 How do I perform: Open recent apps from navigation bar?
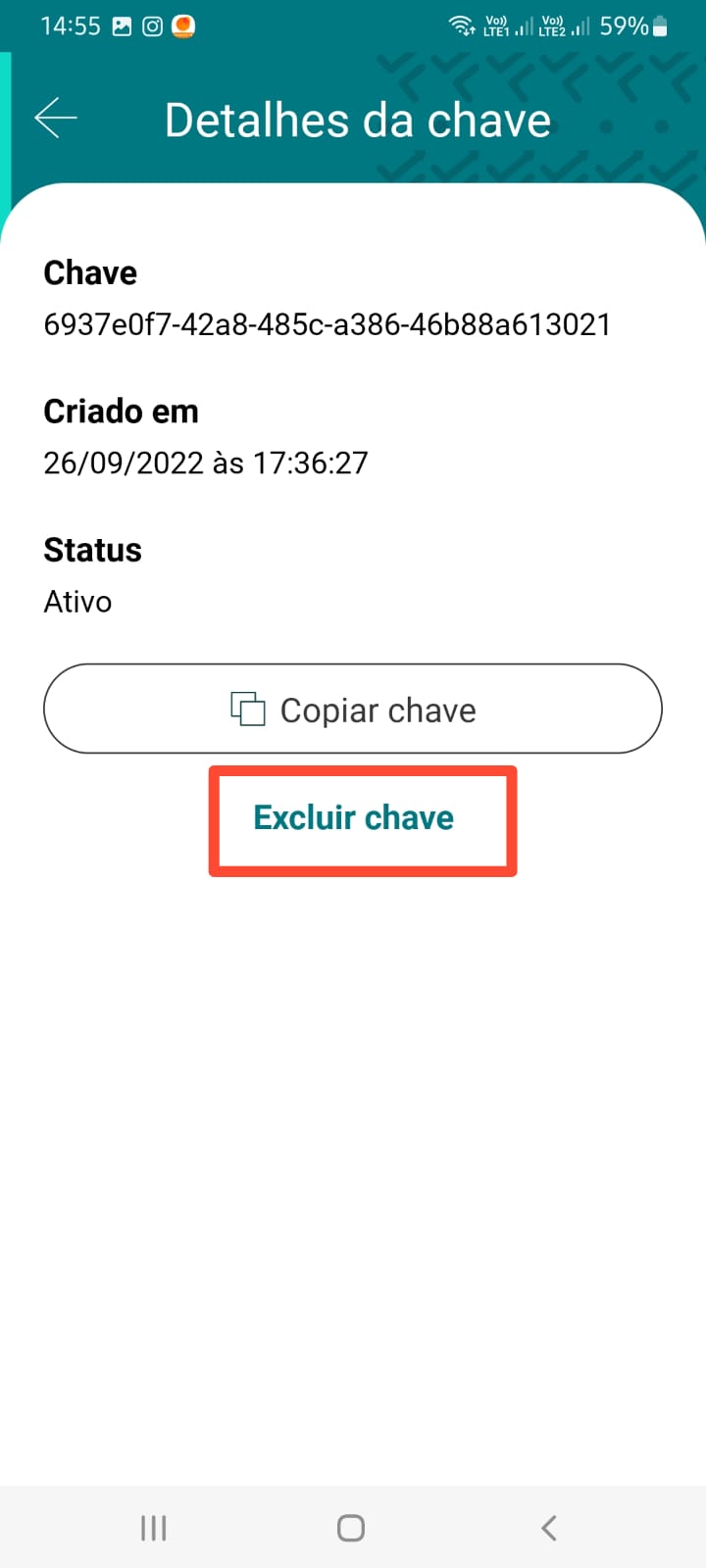pos(154,1528)
